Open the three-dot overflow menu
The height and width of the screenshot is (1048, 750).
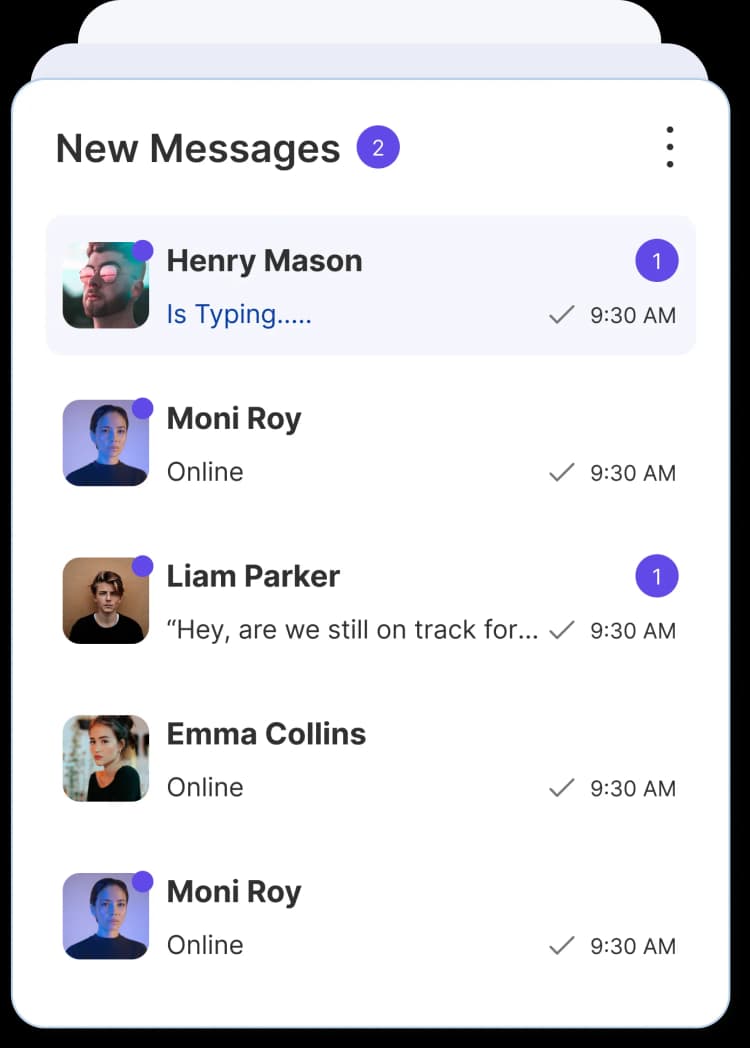coord(669,148)
